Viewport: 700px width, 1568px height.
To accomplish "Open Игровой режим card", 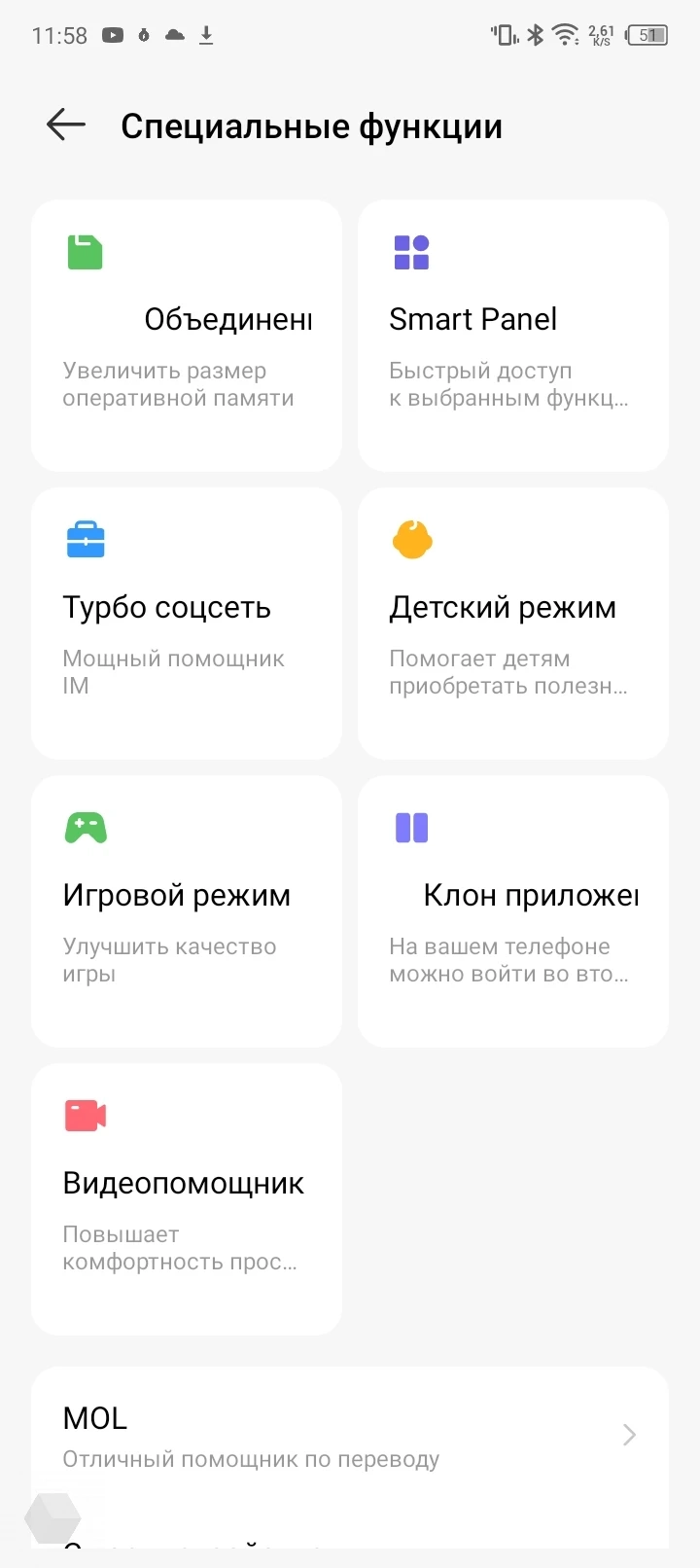I will 187,911.
